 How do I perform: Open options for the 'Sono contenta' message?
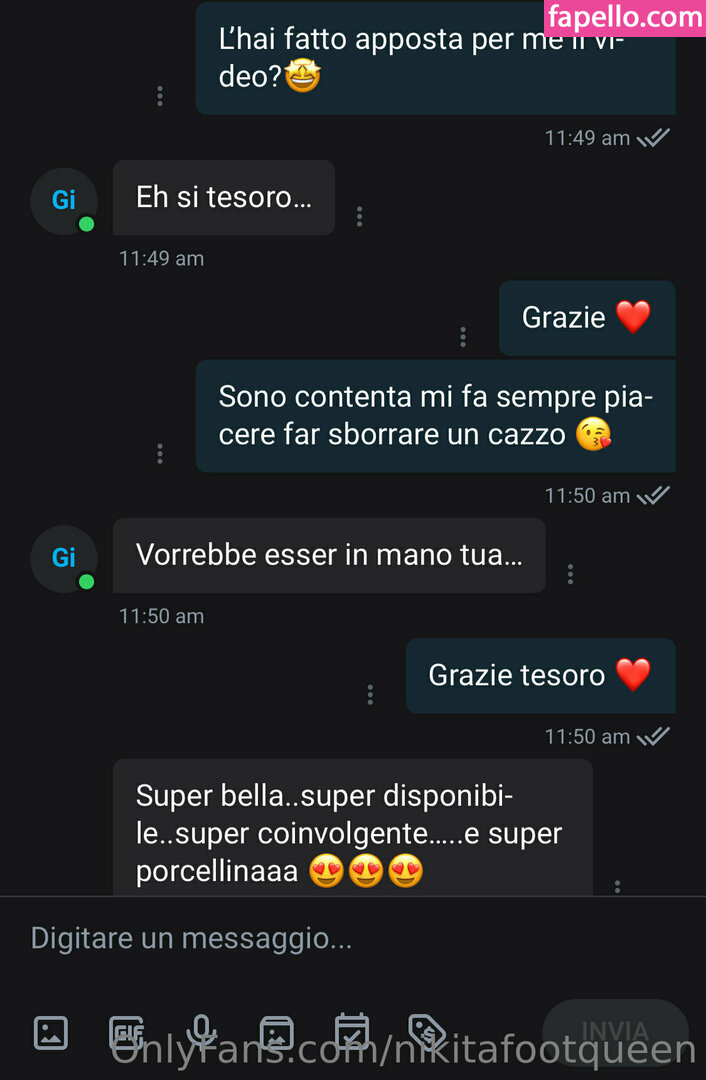[x=160, y=454]
